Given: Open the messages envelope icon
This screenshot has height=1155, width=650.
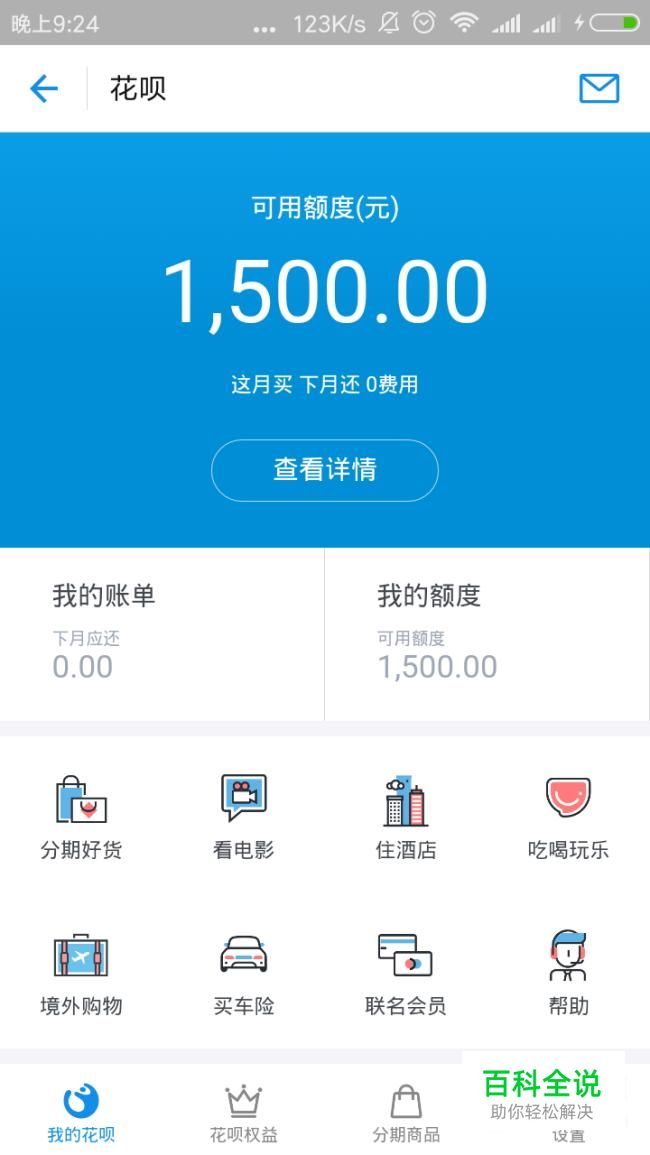Looking at the screenshot, I should coord(599,89).
